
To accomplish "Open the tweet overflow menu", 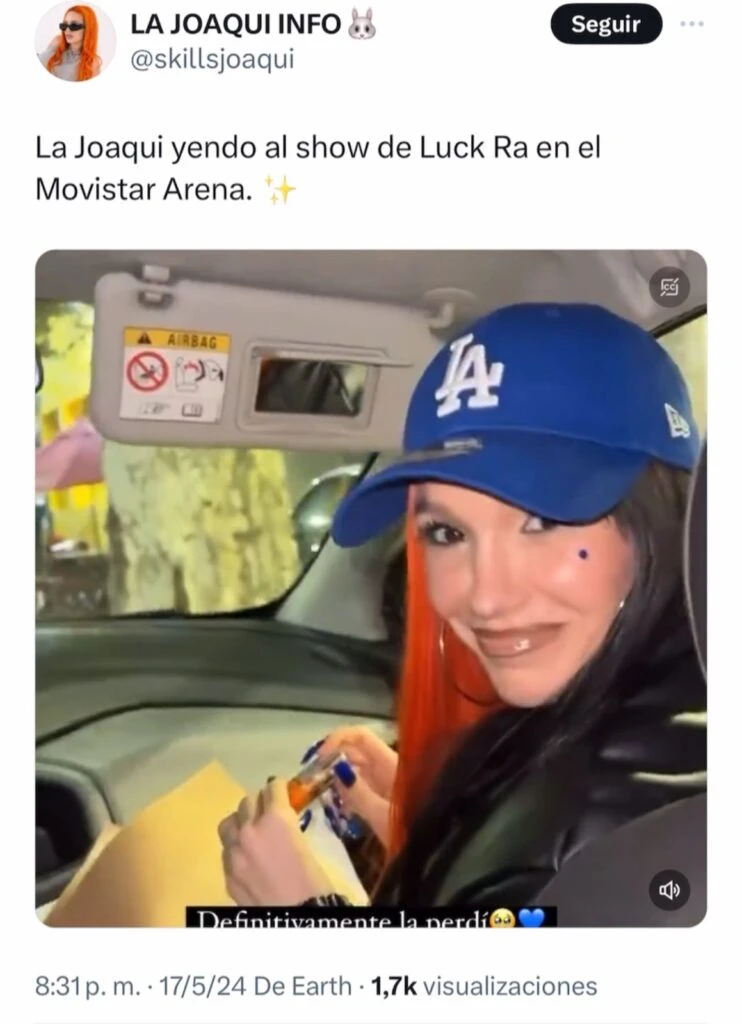I will pyautogui.click(x=691, y=24).
